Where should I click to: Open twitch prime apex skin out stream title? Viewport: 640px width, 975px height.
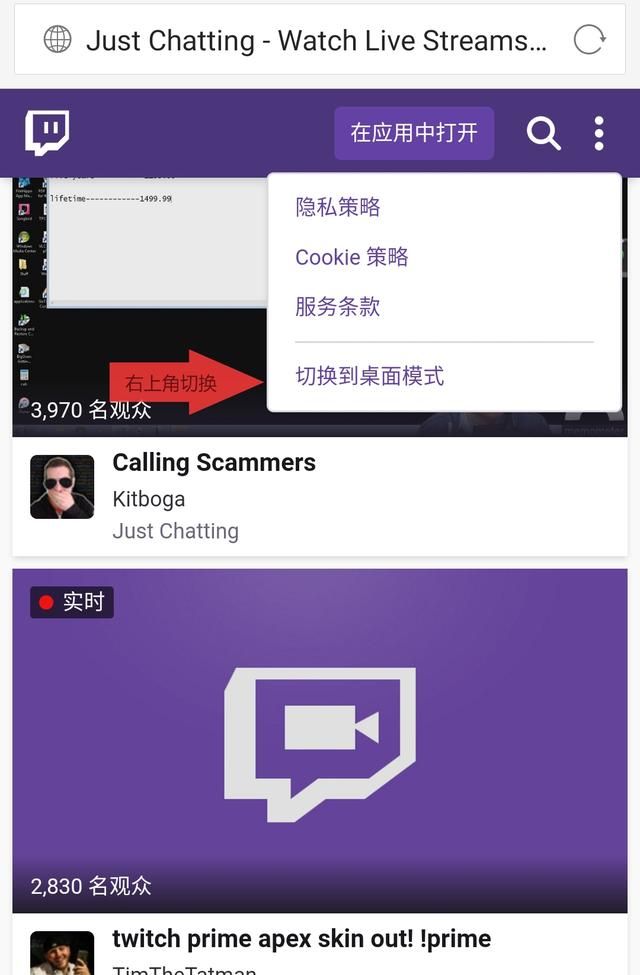click(302, 939)
